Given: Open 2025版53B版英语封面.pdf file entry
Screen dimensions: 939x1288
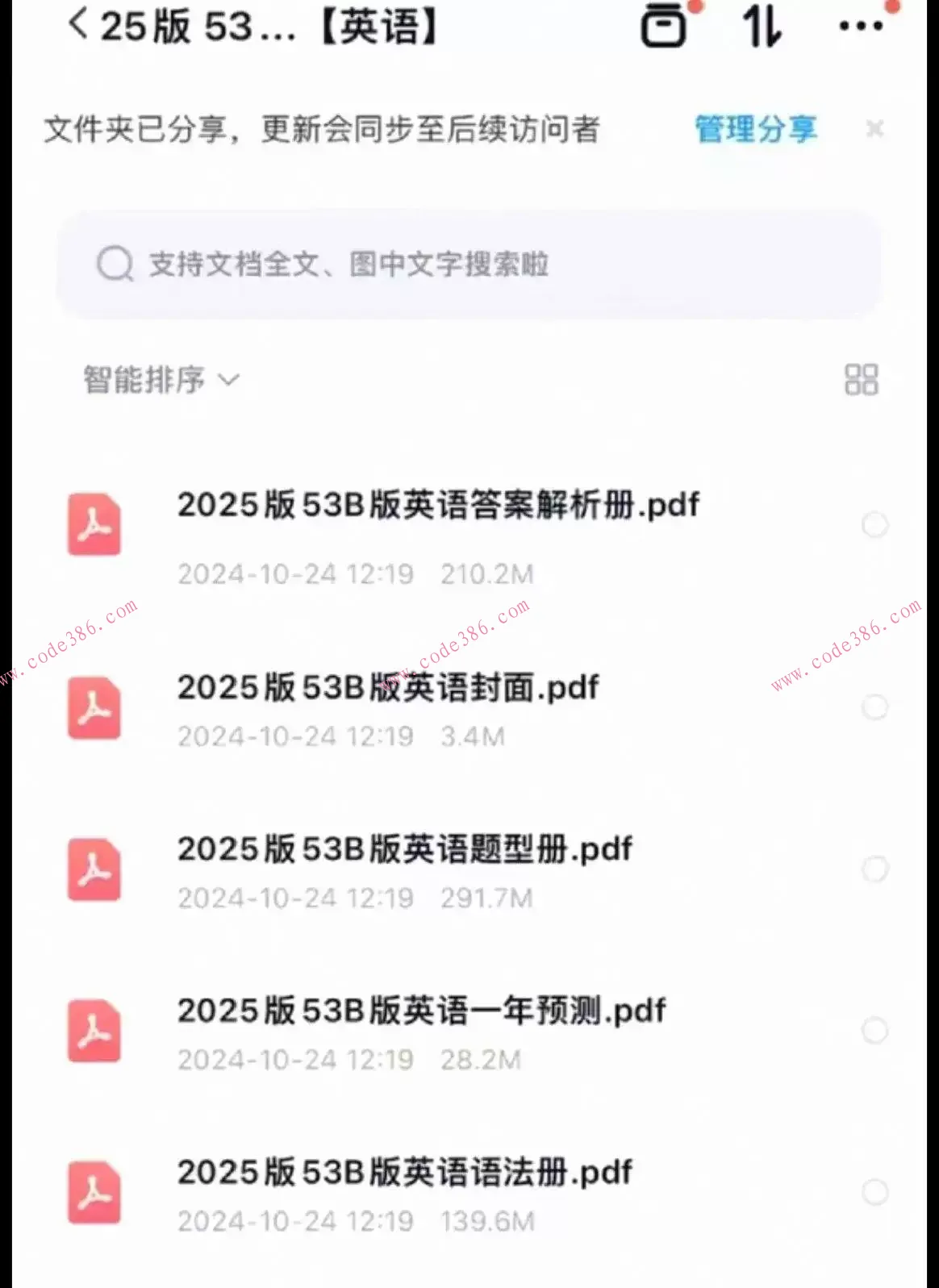Looking at the screenshot, I should point(386,688).
